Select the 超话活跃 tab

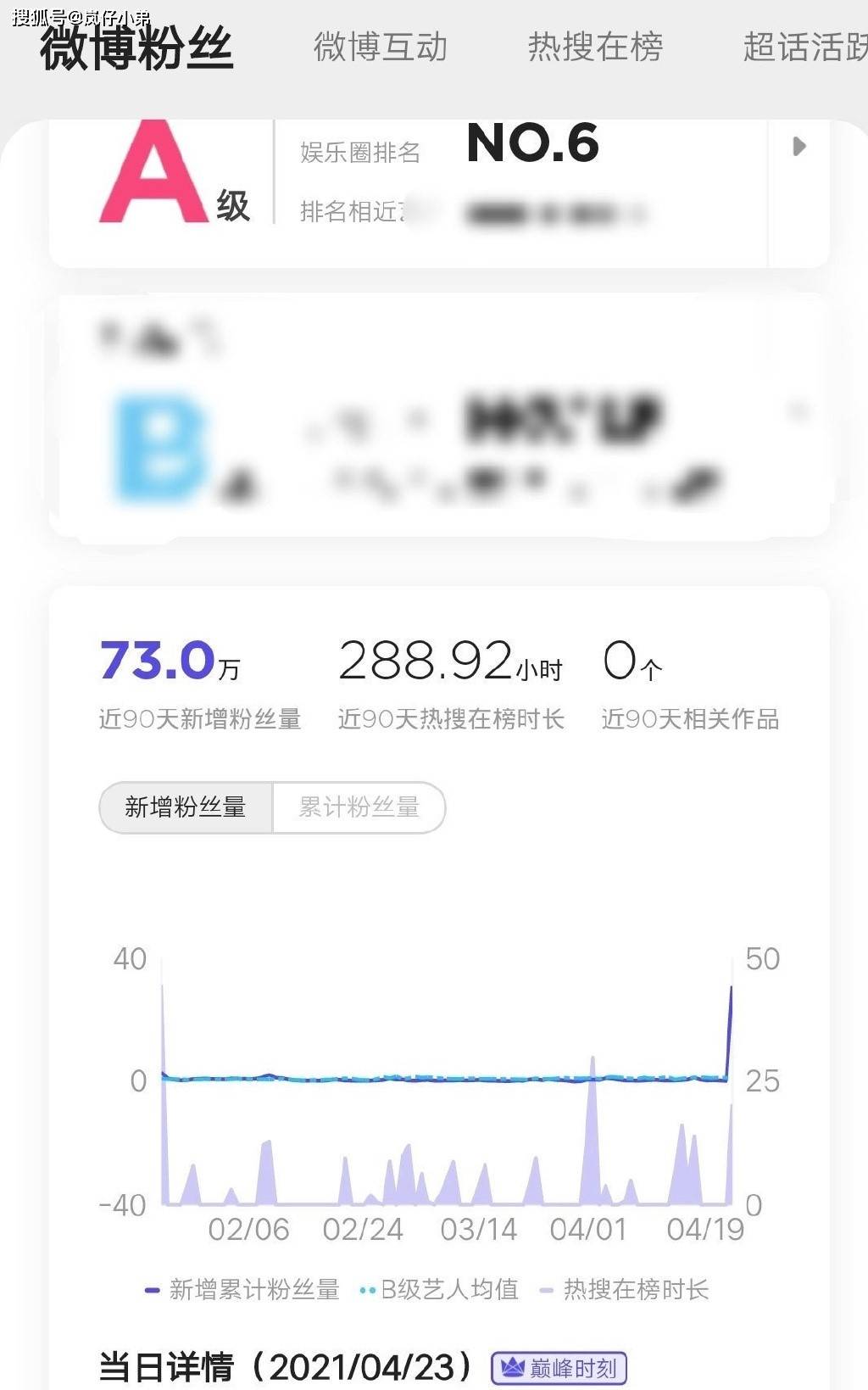(x=805, y=47)
